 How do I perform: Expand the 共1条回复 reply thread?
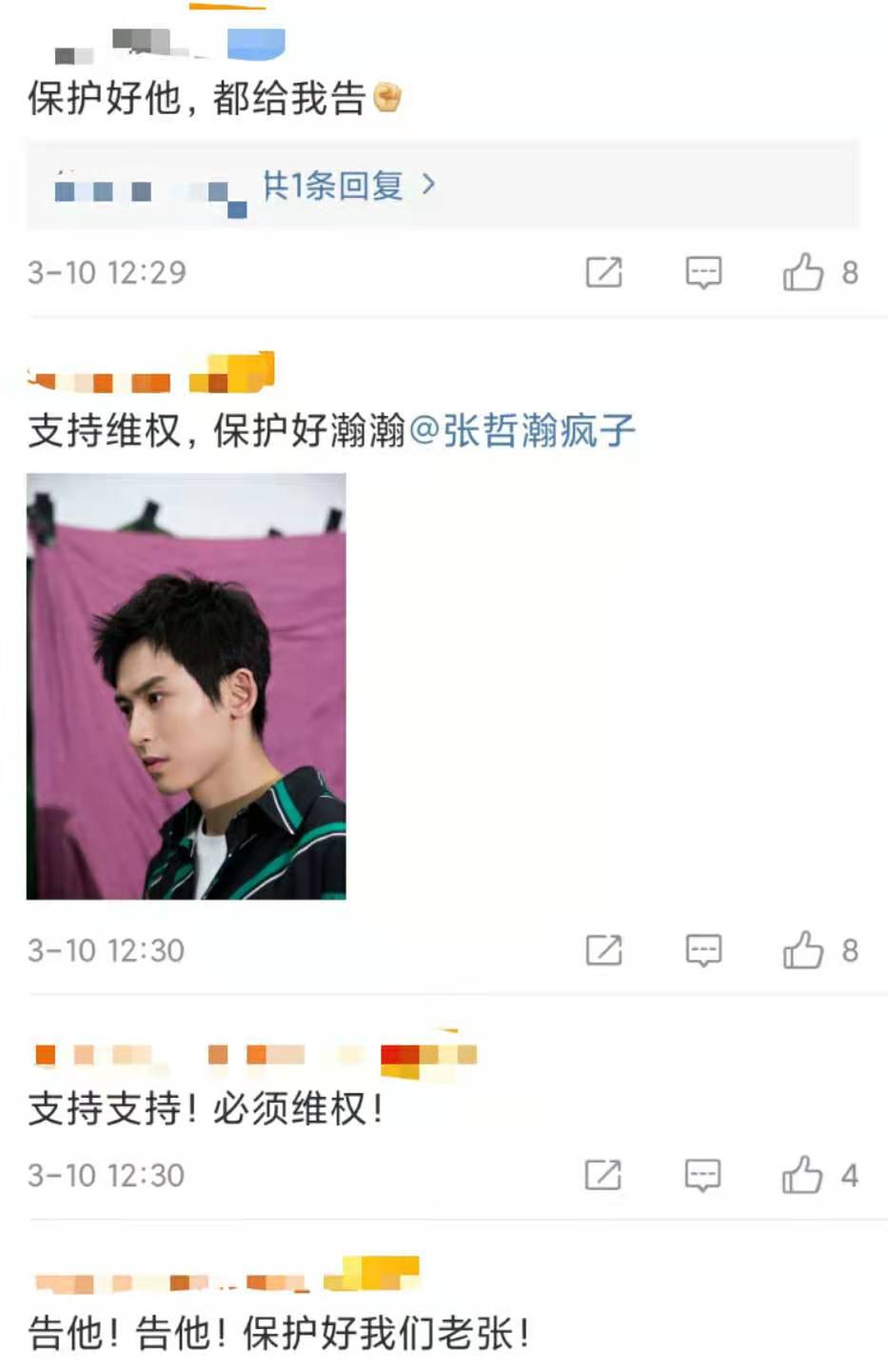(331, 187)
